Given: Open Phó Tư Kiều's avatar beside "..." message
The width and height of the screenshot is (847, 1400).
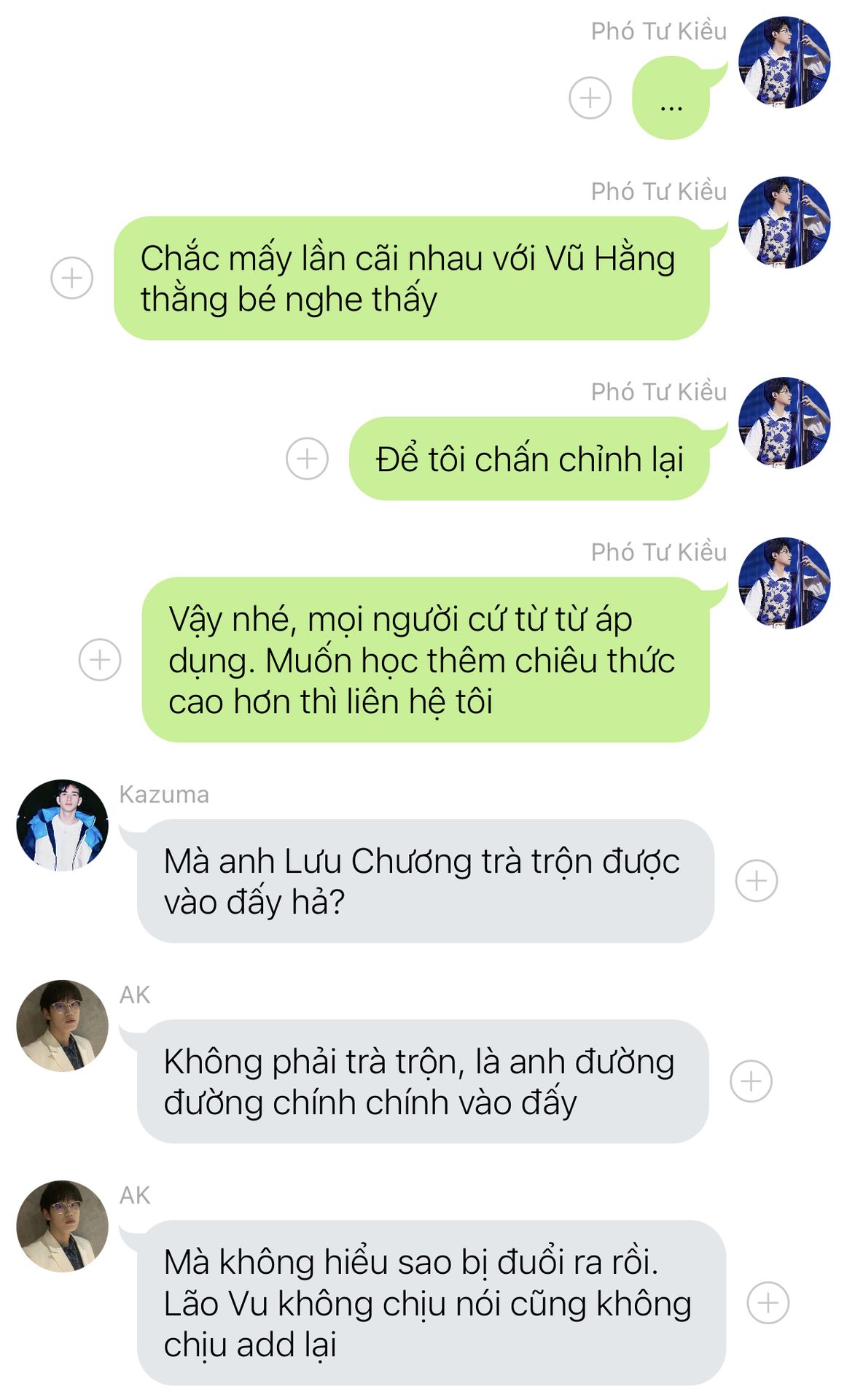Looking at the screenshot, I should (784, 63).
